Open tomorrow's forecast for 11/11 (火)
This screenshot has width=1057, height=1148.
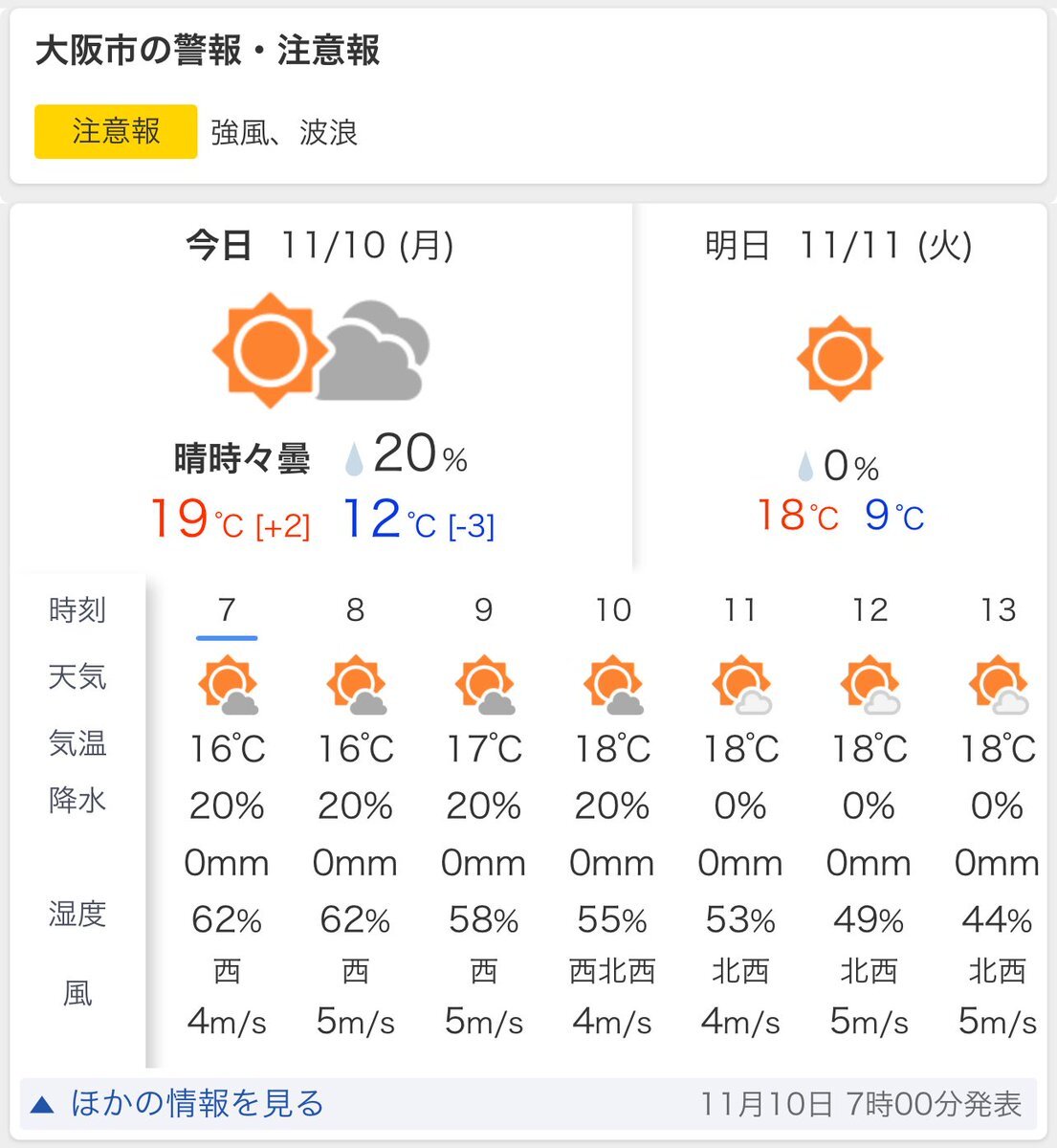pos(841,387)
